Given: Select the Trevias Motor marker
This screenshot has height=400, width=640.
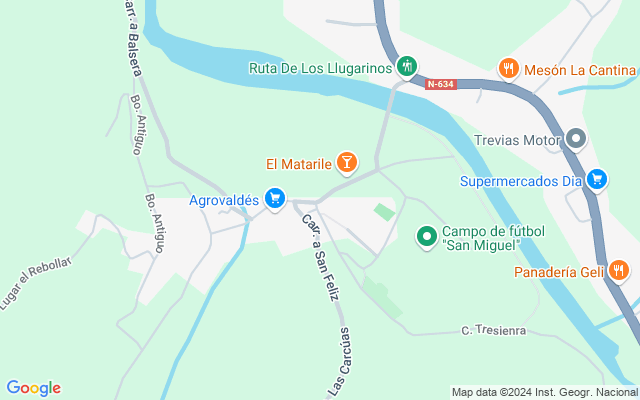Looking at the screenshot, I should [x=575, y=140].
